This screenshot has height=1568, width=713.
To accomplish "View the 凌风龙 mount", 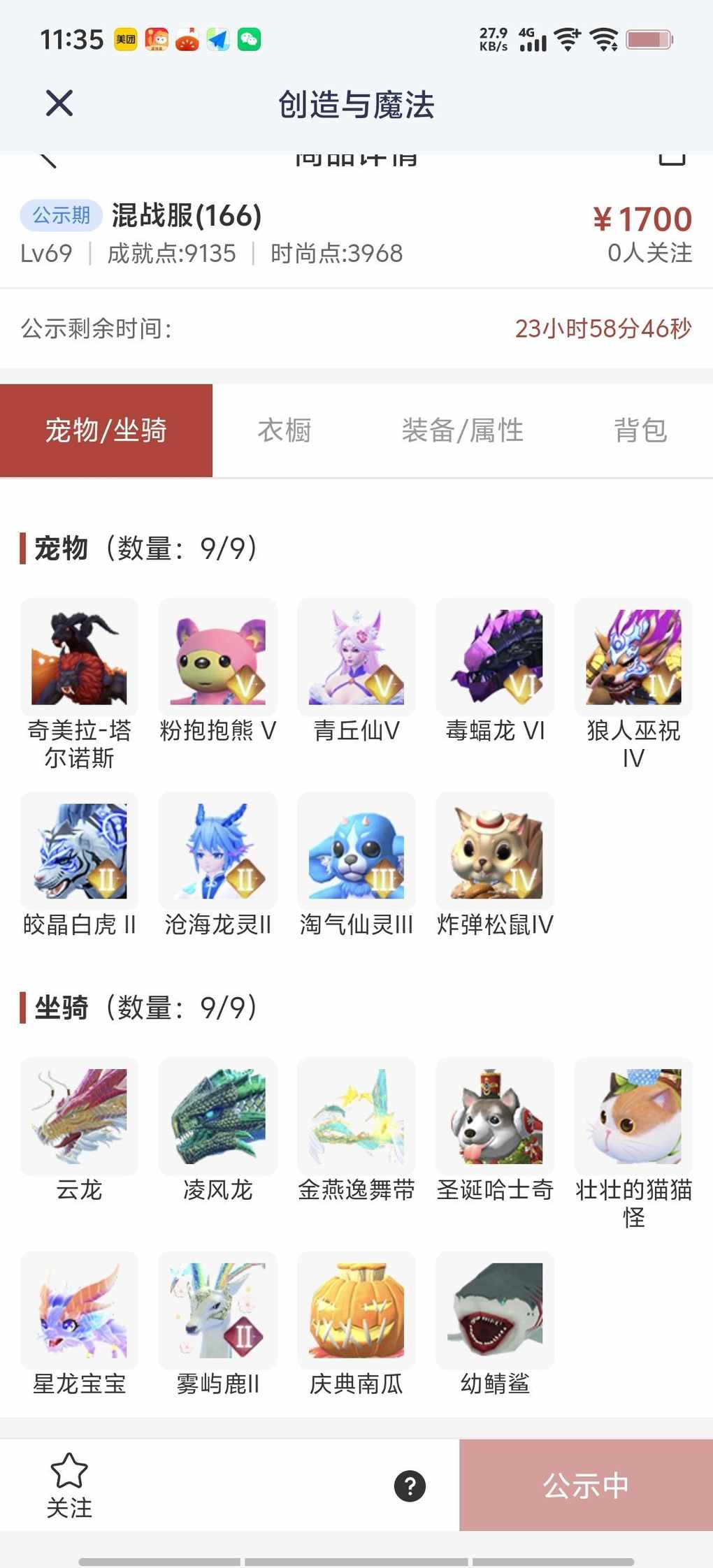I will [217, 1116].
